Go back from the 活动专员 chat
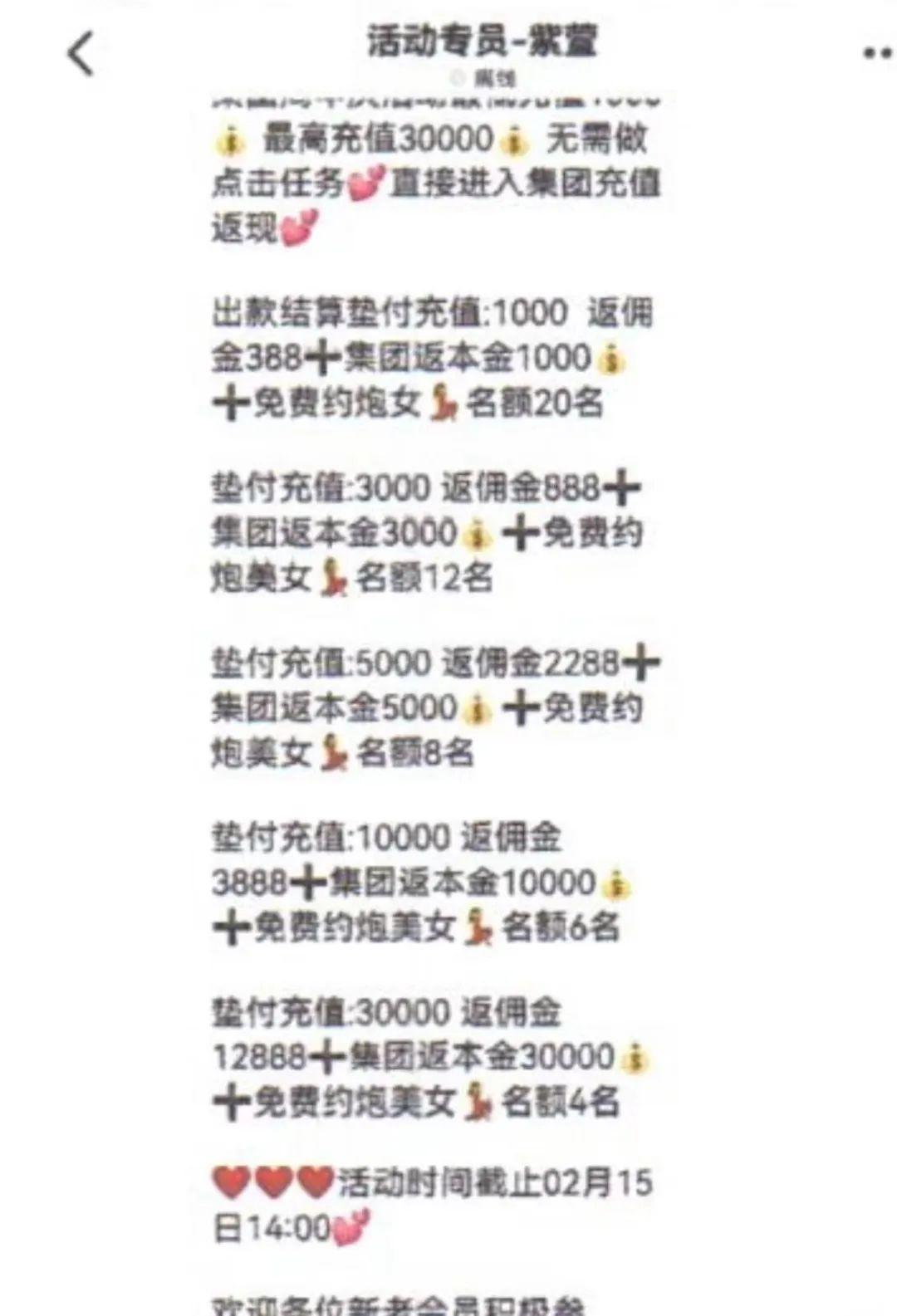897x1316 pixels. pos(81,54)
